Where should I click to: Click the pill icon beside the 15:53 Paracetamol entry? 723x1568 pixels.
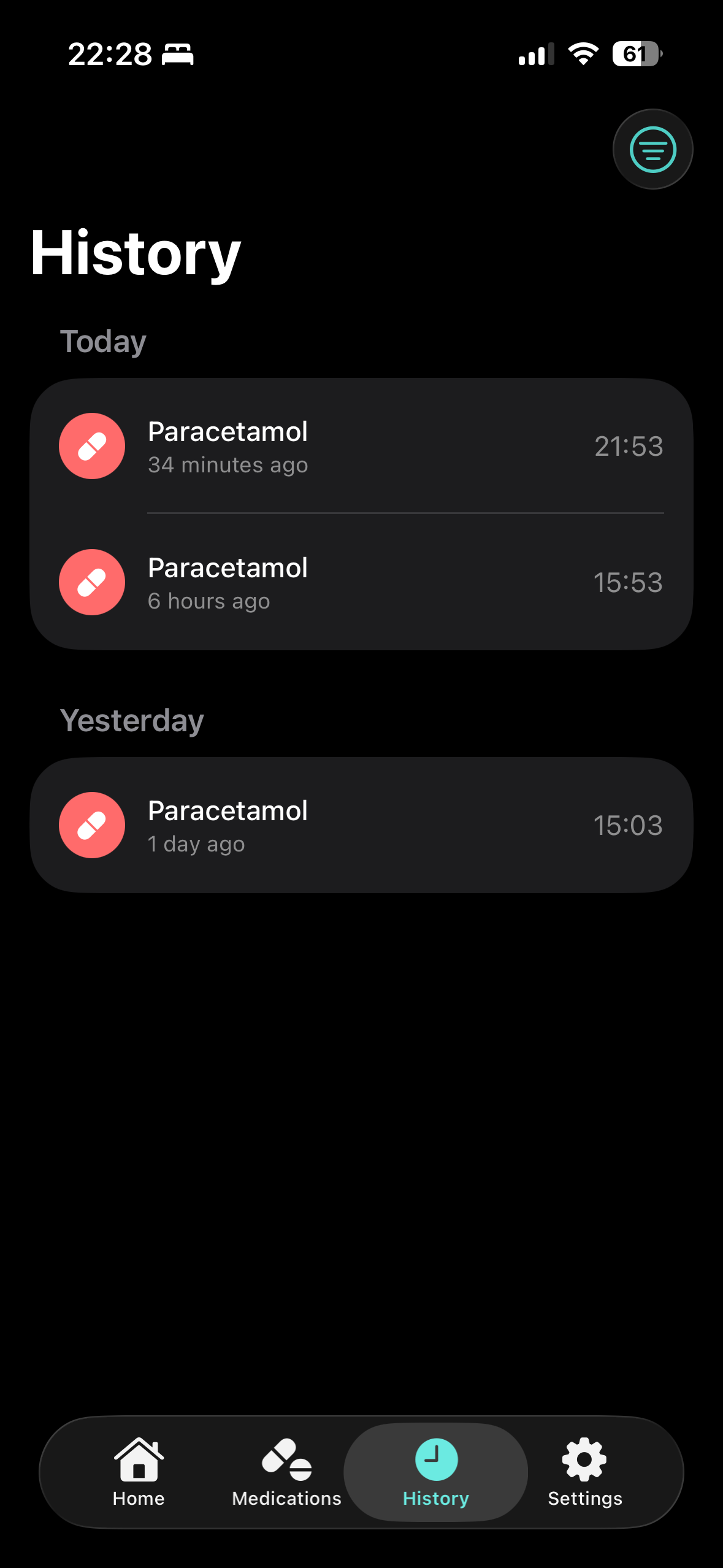[91, 582]
